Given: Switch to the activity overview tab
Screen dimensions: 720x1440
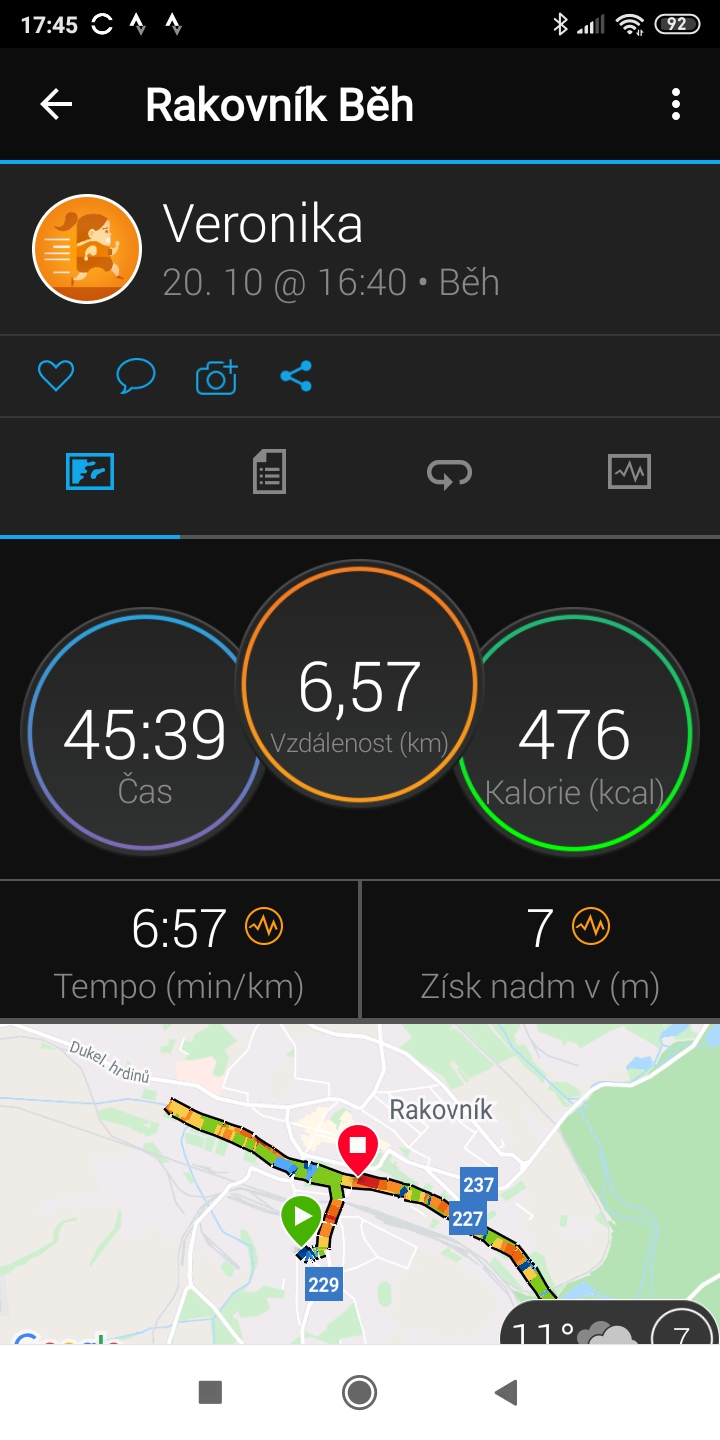Looking at the screenshot, I should point(90,471).
